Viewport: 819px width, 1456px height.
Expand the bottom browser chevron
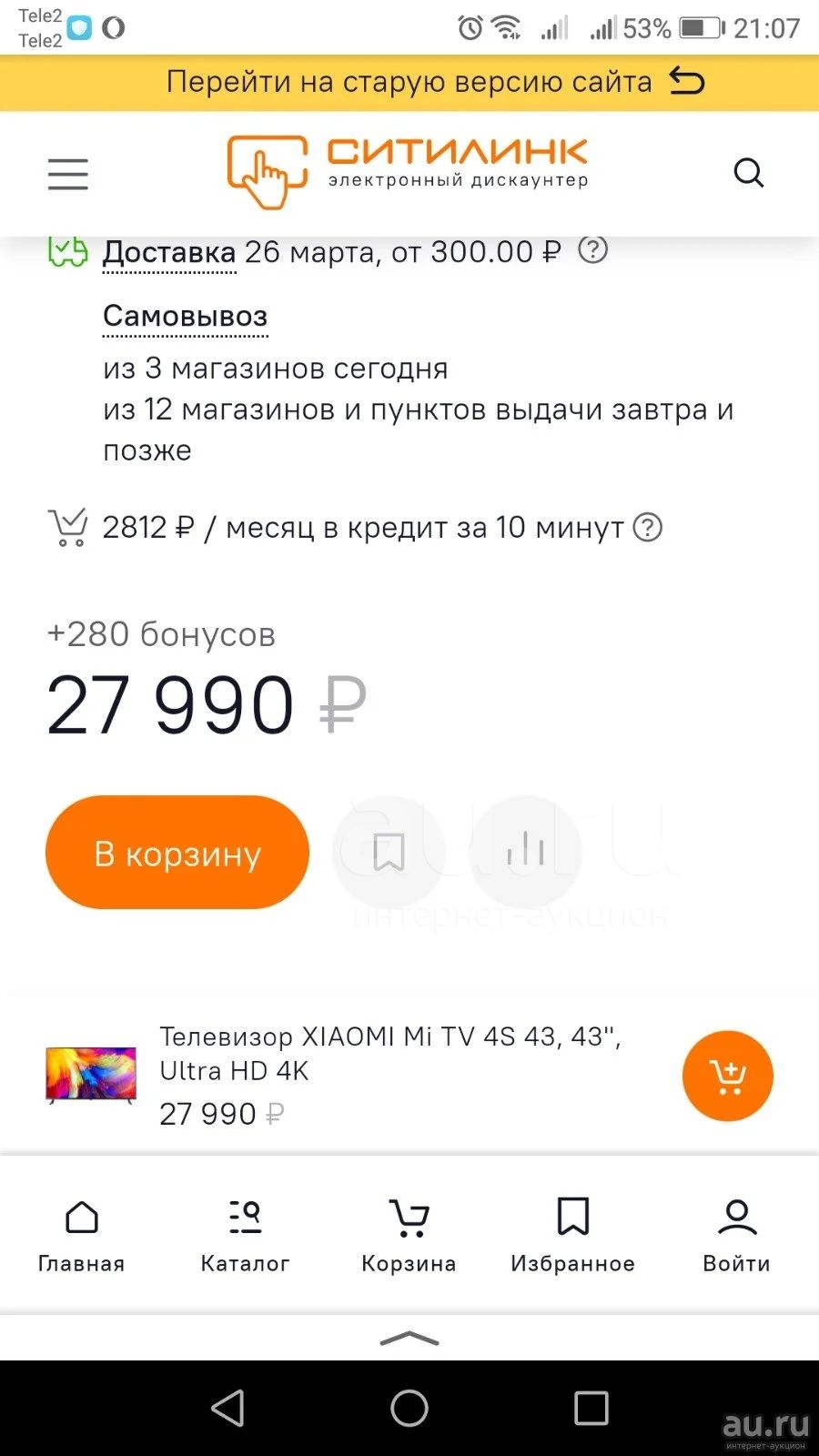409,1338
